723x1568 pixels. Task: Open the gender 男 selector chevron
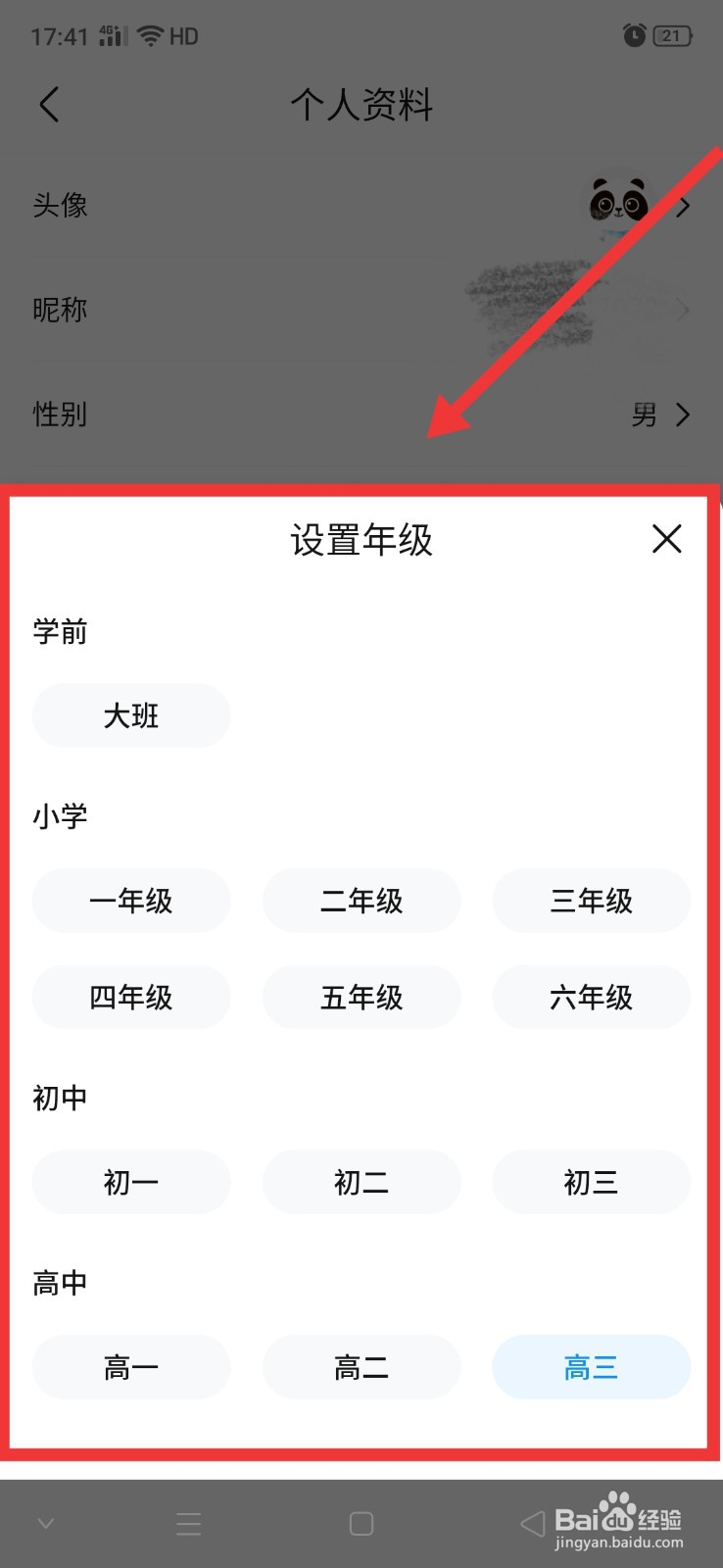point(683,416)
